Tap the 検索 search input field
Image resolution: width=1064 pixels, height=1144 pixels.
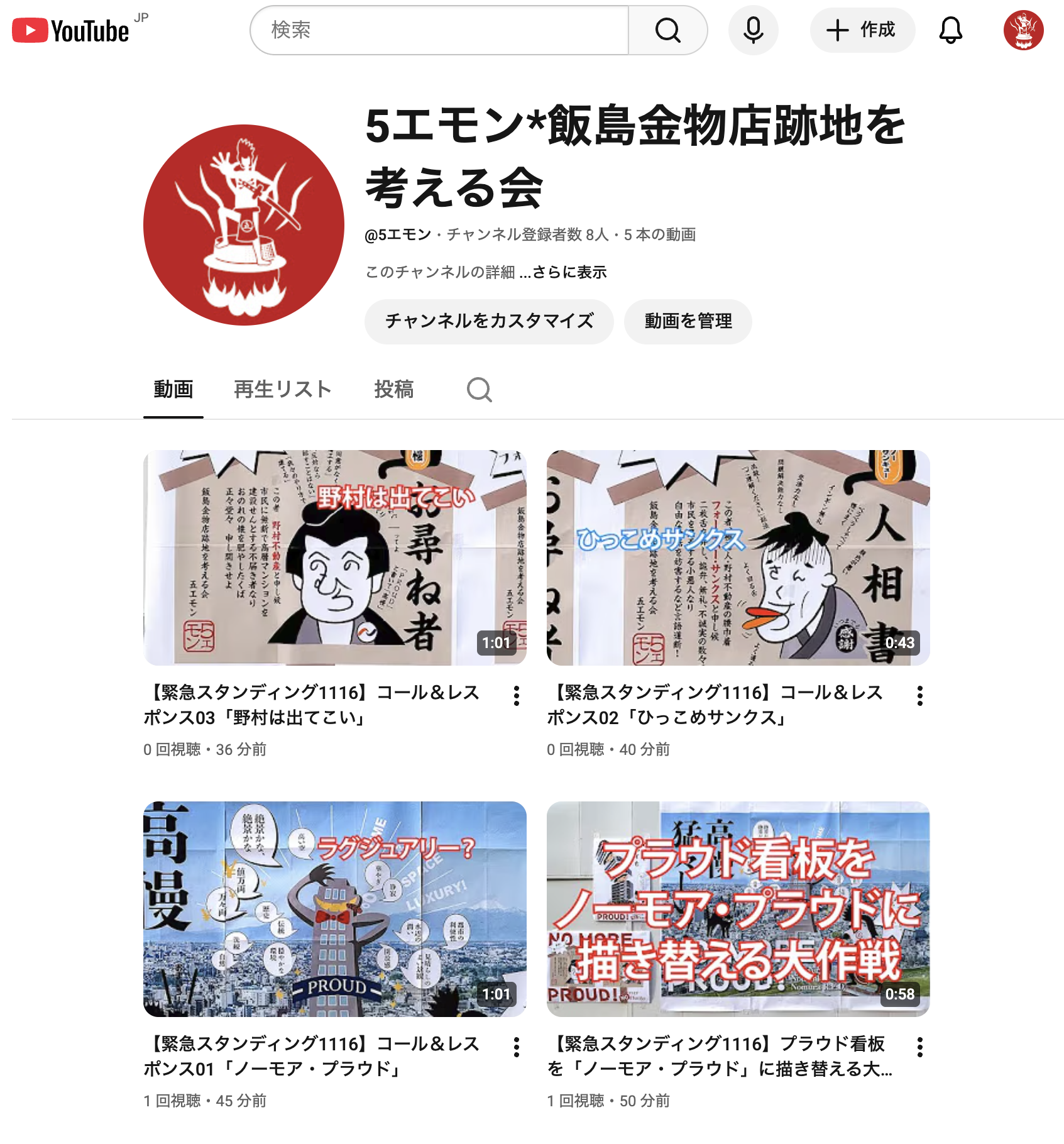point(440,30)
